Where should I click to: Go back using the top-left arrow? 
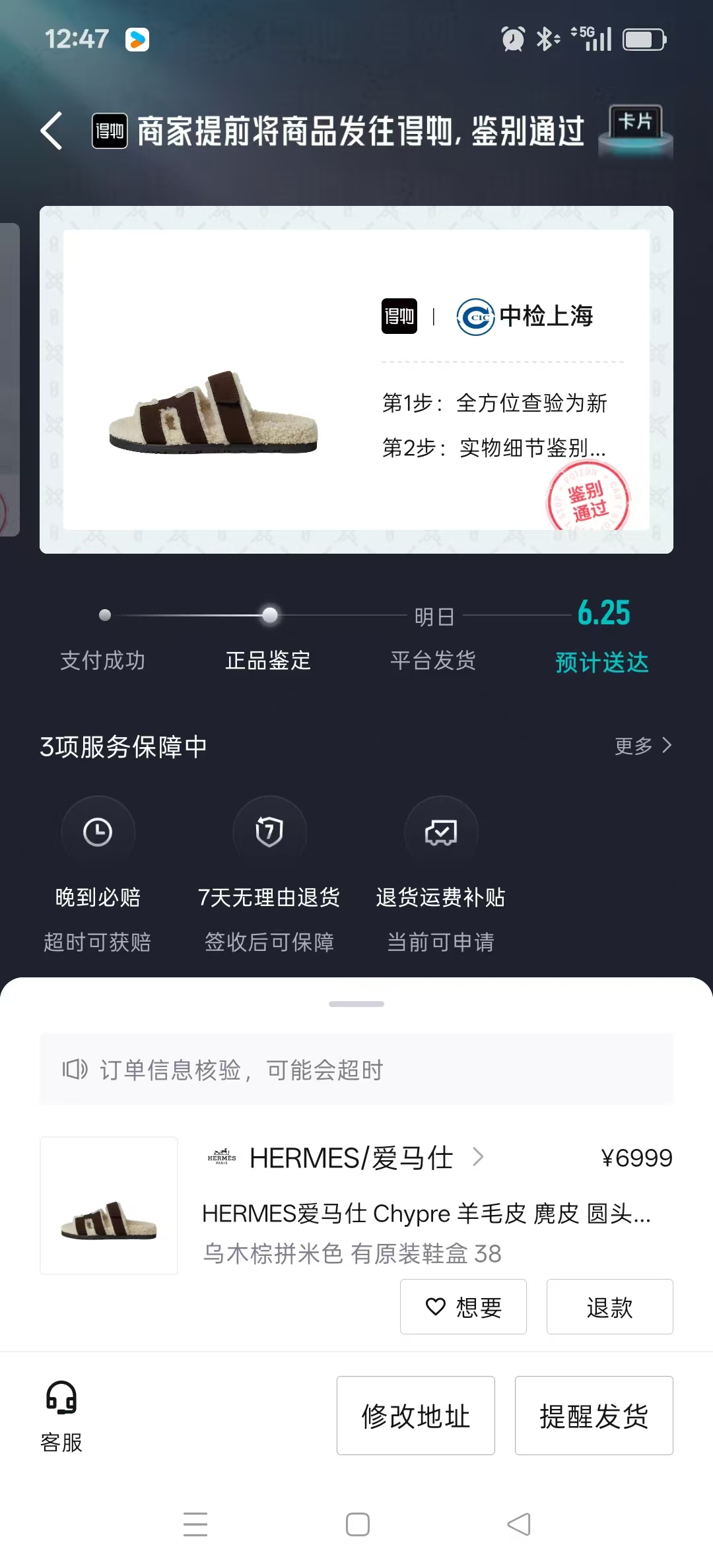pyautogui.click(x=51, y=131)
